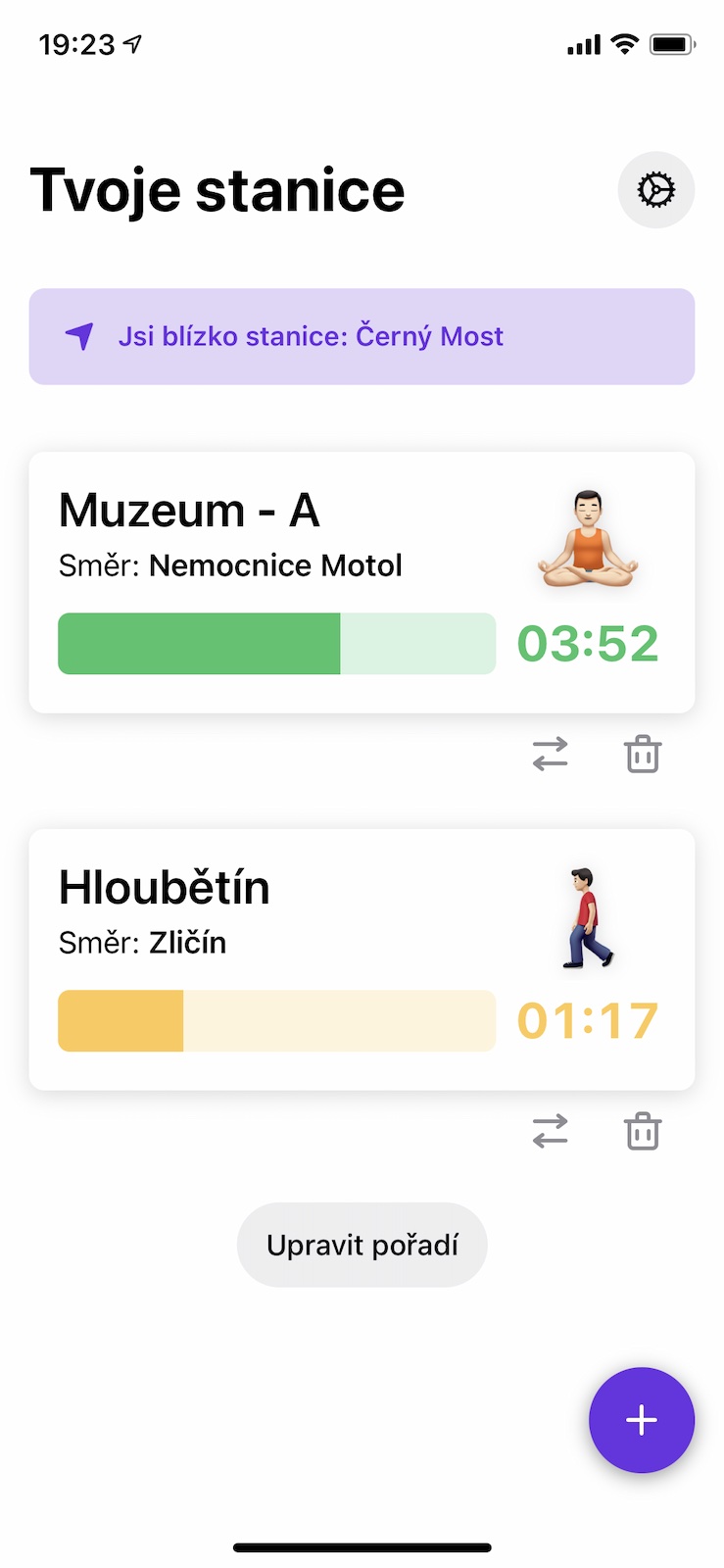This screenshot has width=724, height=1568.
Task: Delete the Muzeum - A station
Action: (x=643, y=755)
